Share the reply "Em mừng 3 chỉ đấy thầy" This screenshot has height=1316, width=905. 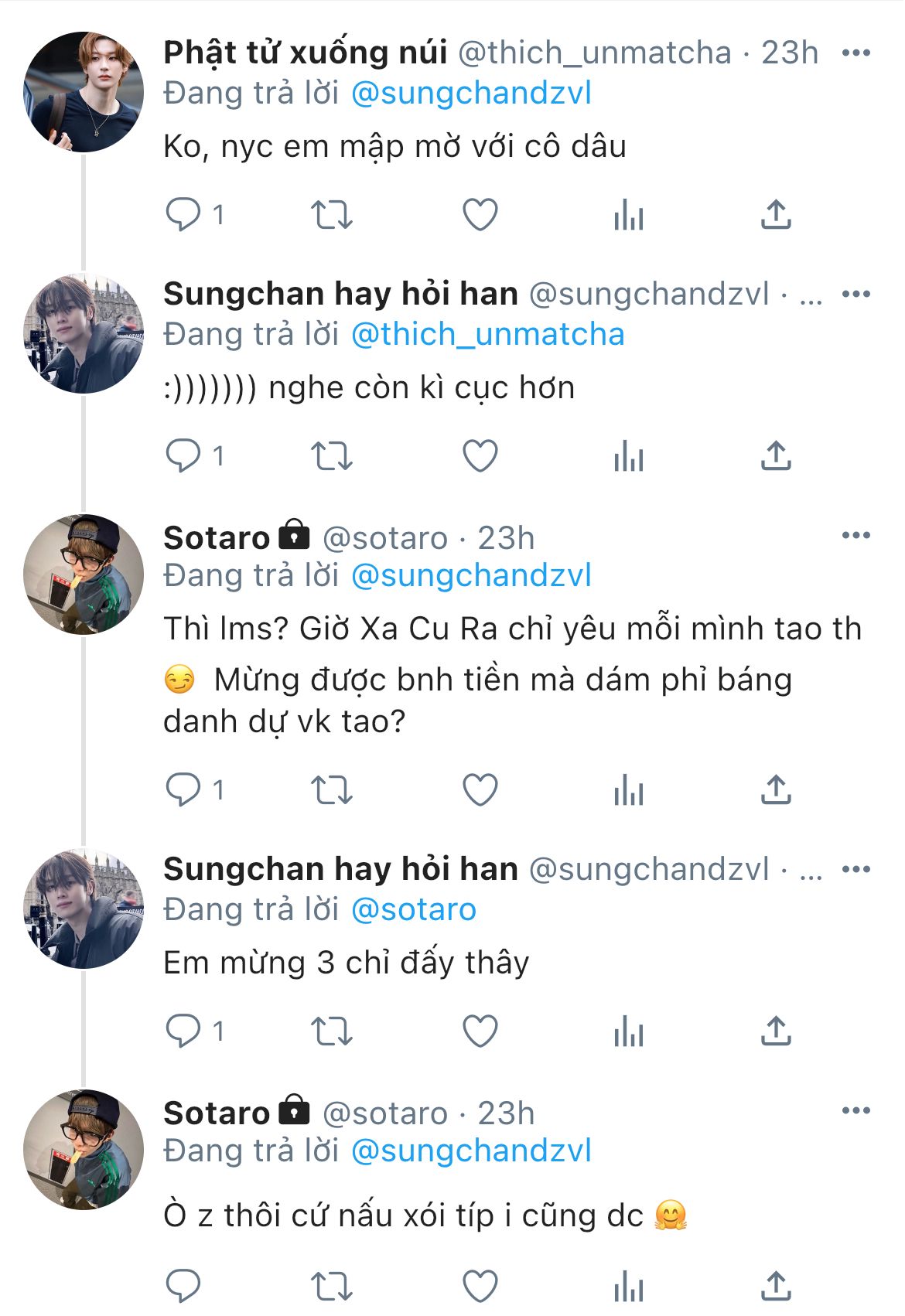[776, 1031]
